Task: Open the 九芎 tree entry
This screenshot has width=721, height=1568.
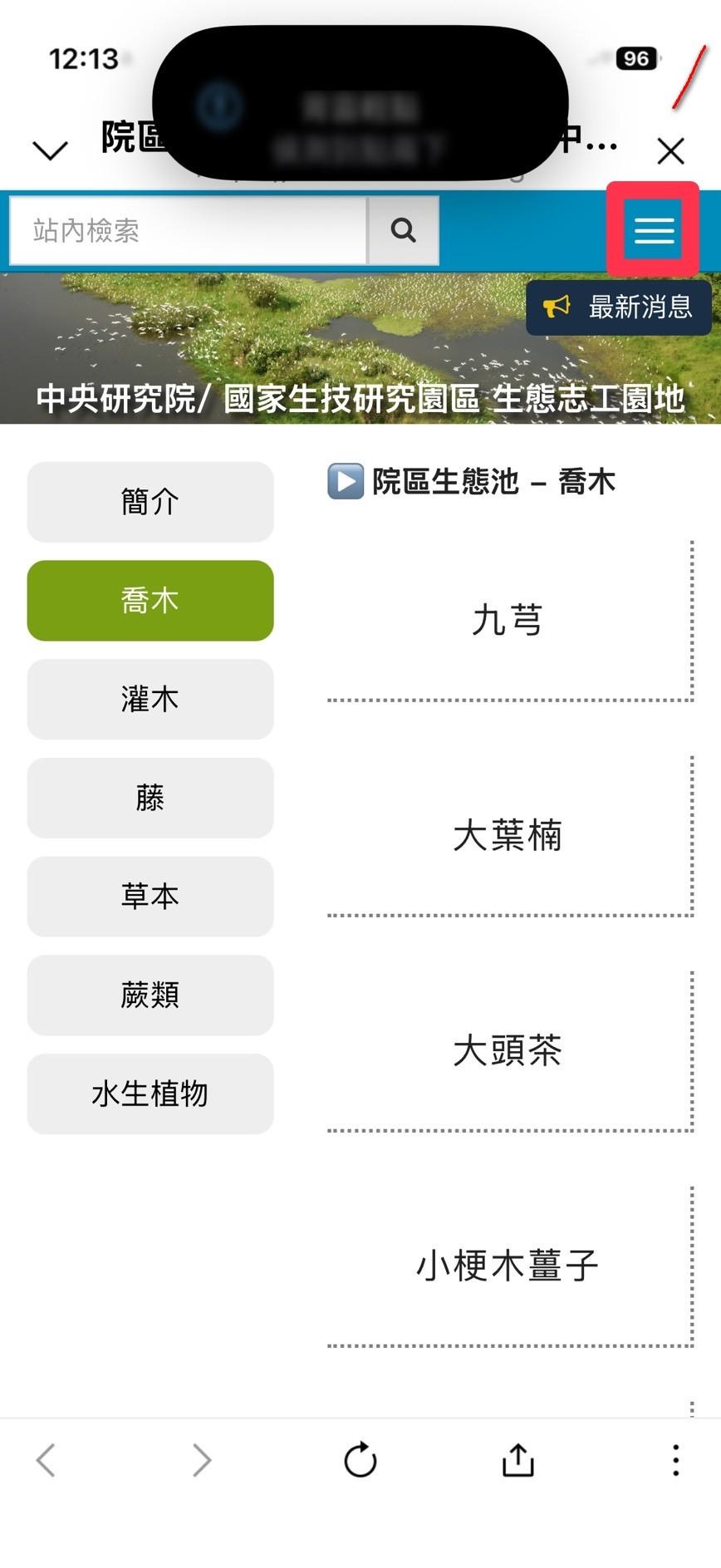Action: (x=508, y=621)
